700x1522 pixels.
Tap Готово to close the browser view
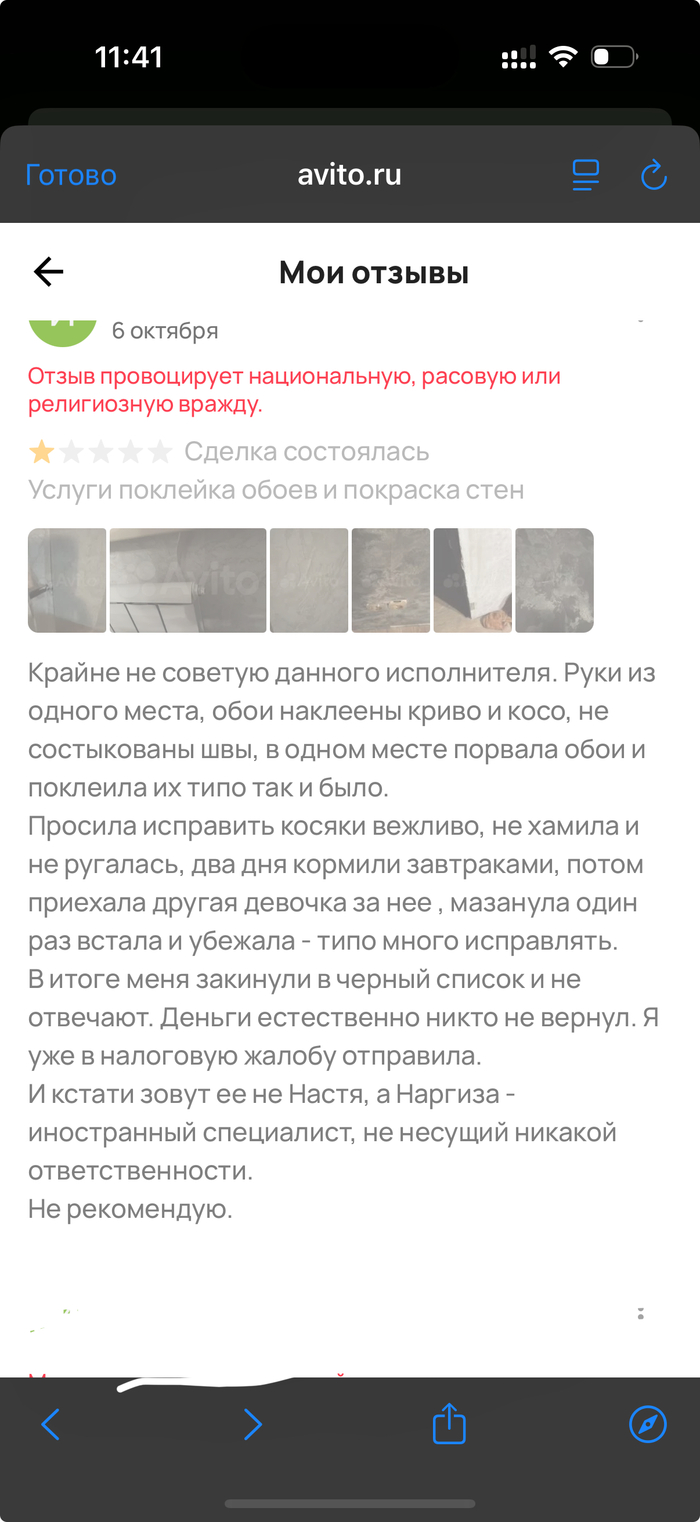click(71, 176)
